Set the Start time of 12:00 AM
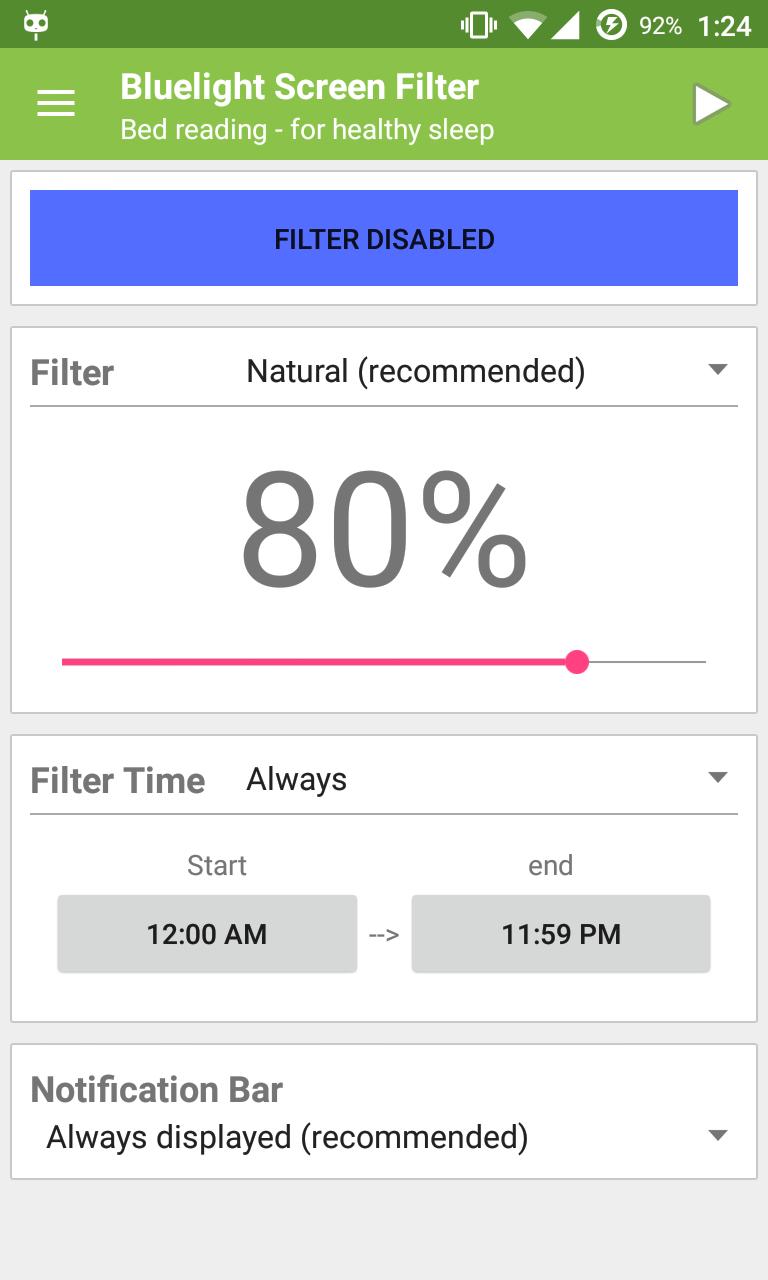This screenshot has height=1280, width=768. click(x=207, y=933)
